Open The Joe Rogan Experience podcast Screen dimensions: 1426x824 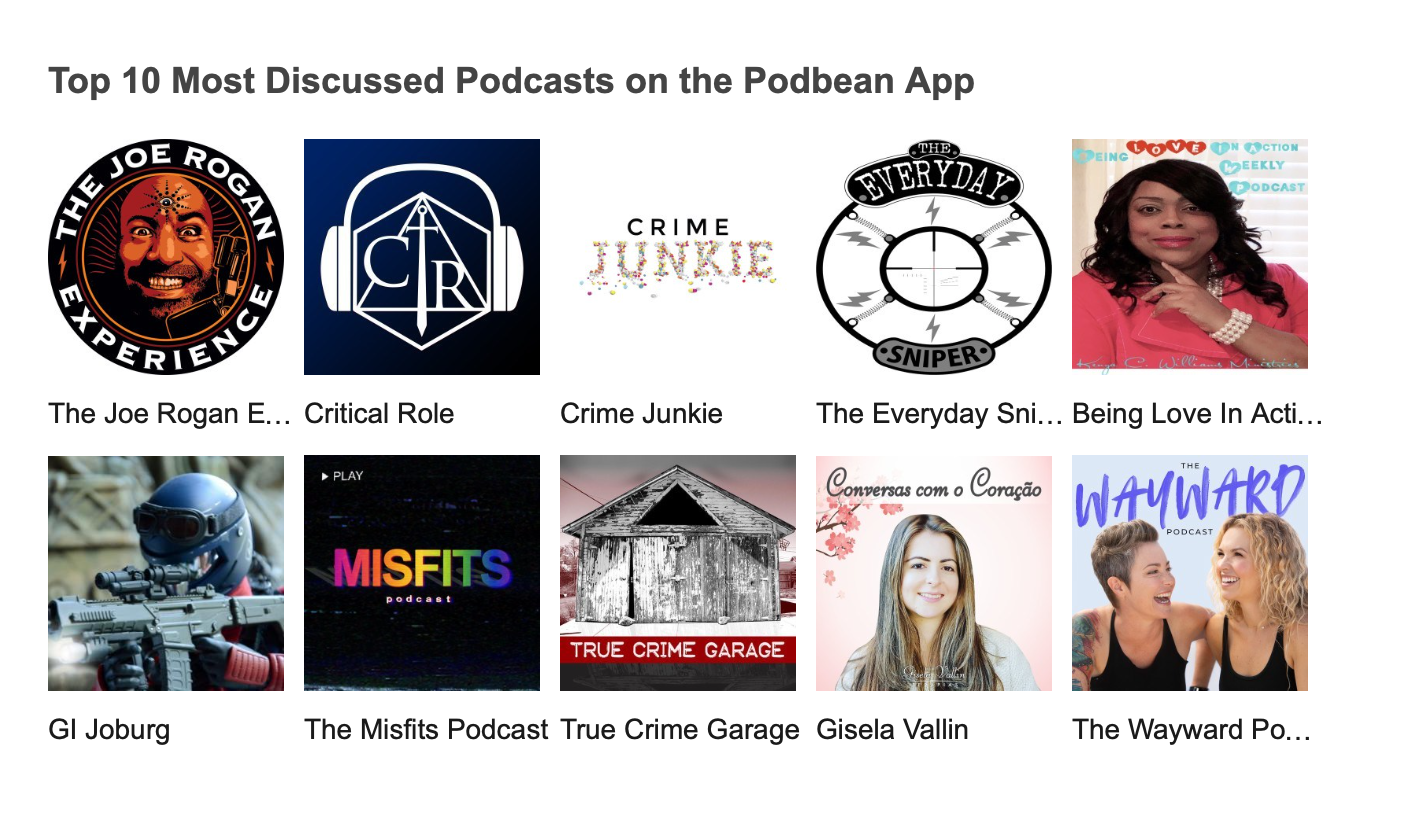point(166,257)
